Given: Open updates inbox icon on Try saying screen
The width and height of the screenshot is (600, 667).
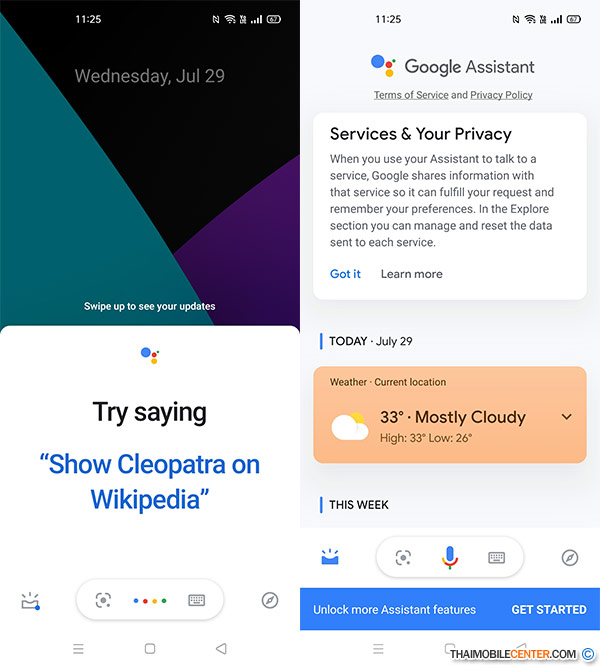Looking at the screenshot, I should point(30,601).
